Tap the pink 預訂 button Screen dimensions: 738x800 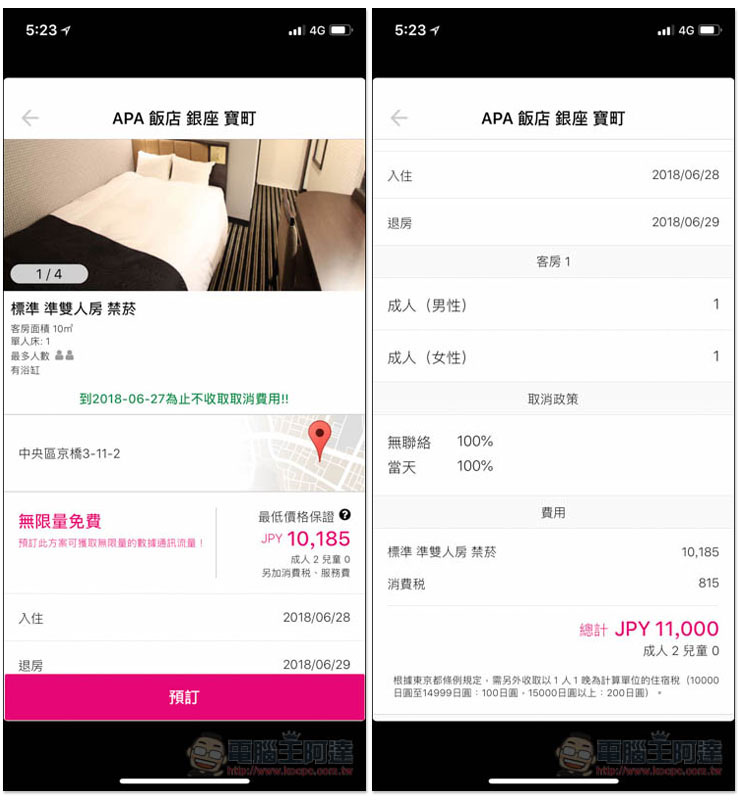point(184,697)
